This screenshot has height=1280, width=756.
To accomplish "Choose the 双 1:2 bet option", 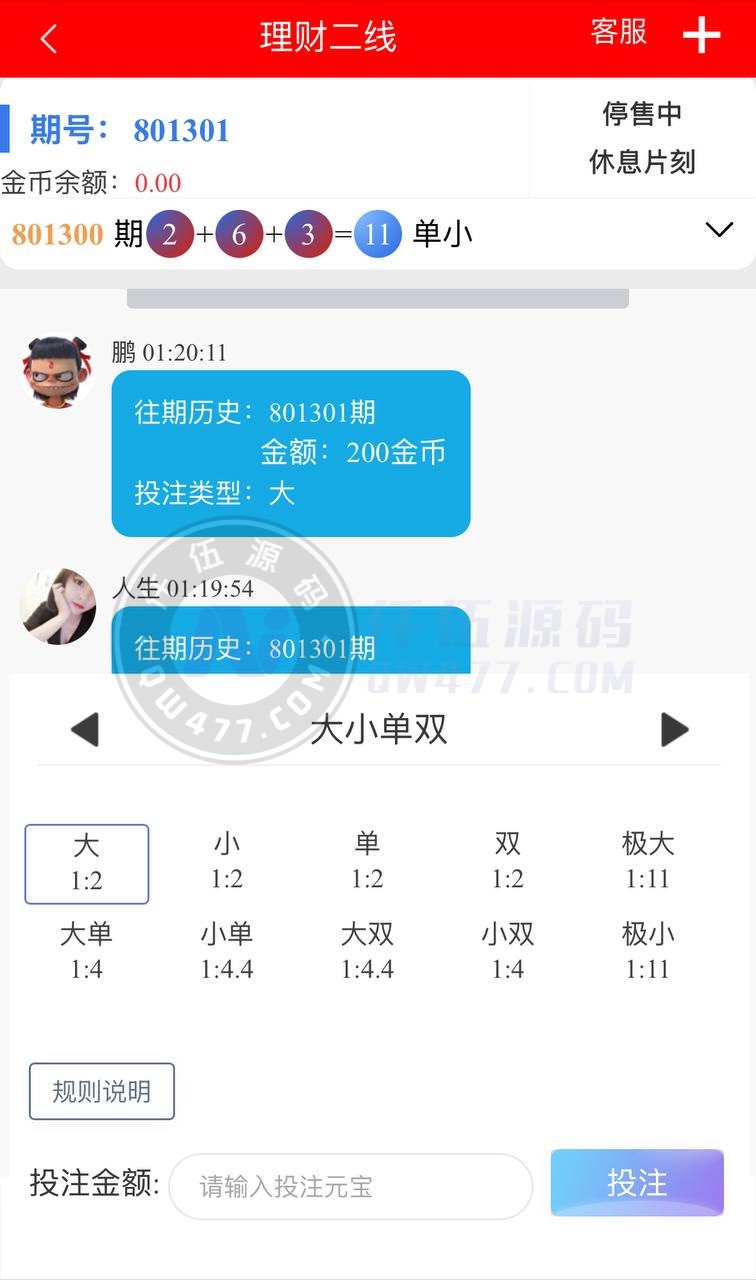I will coord(508,861).
